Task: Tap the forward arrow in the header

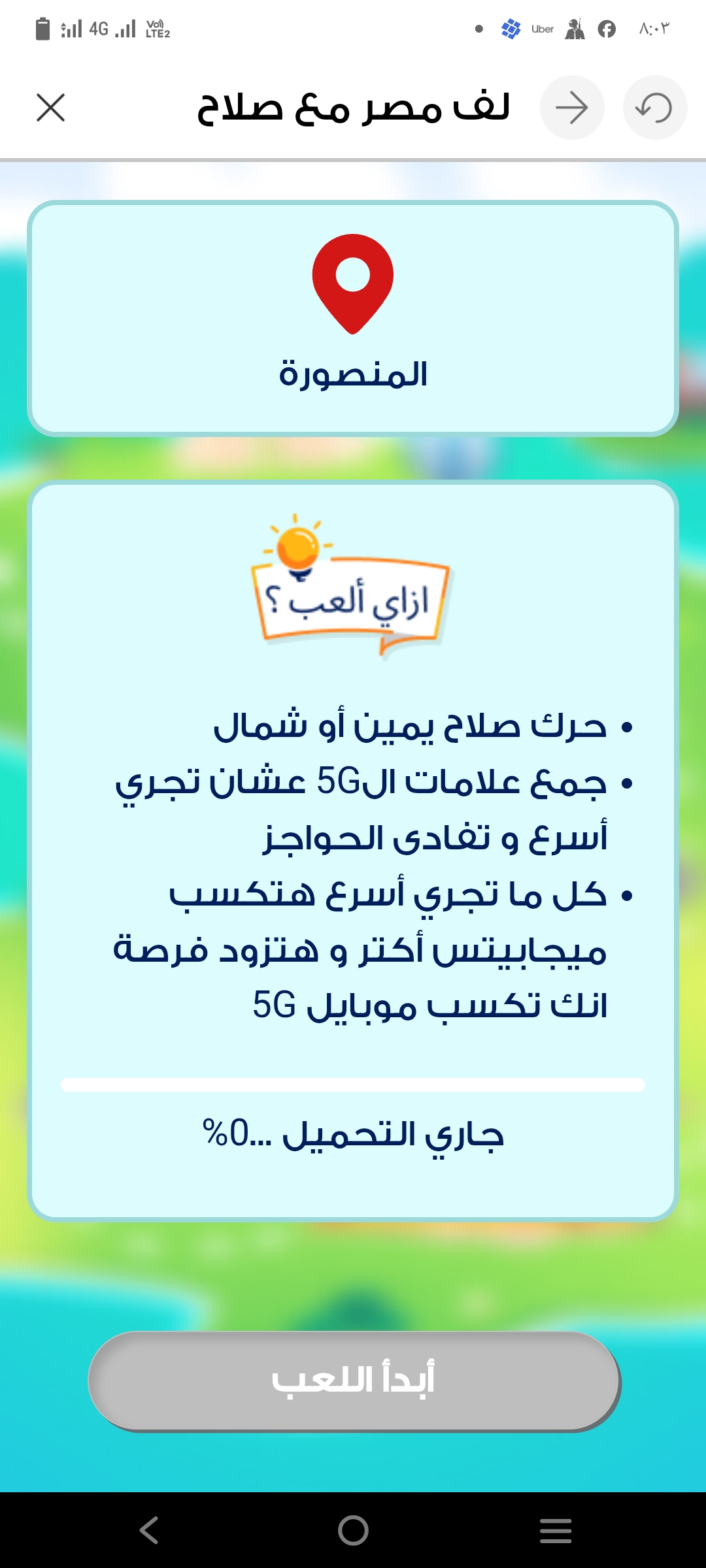Action: (572, 108)
